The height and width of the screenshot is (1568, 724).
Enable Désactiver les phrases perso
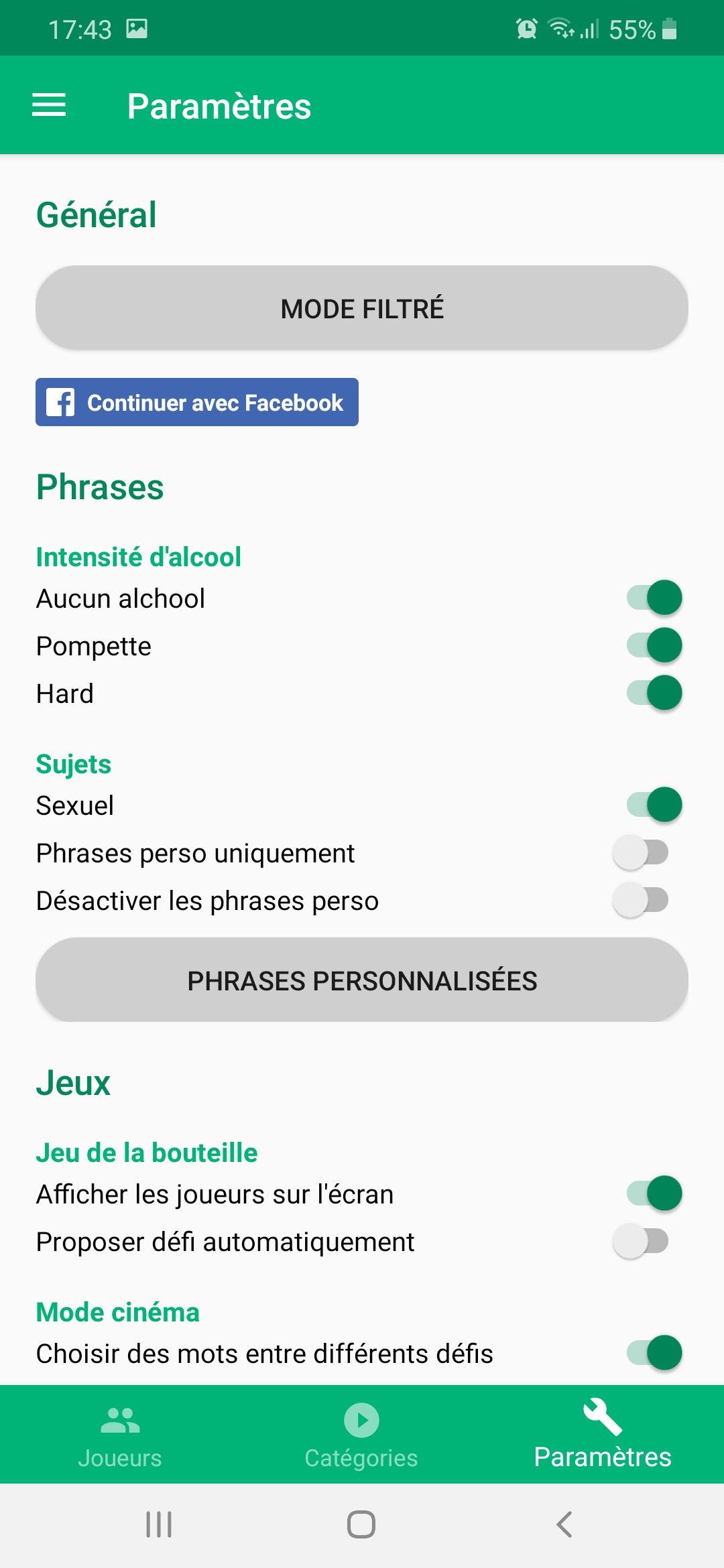(641, 900)
